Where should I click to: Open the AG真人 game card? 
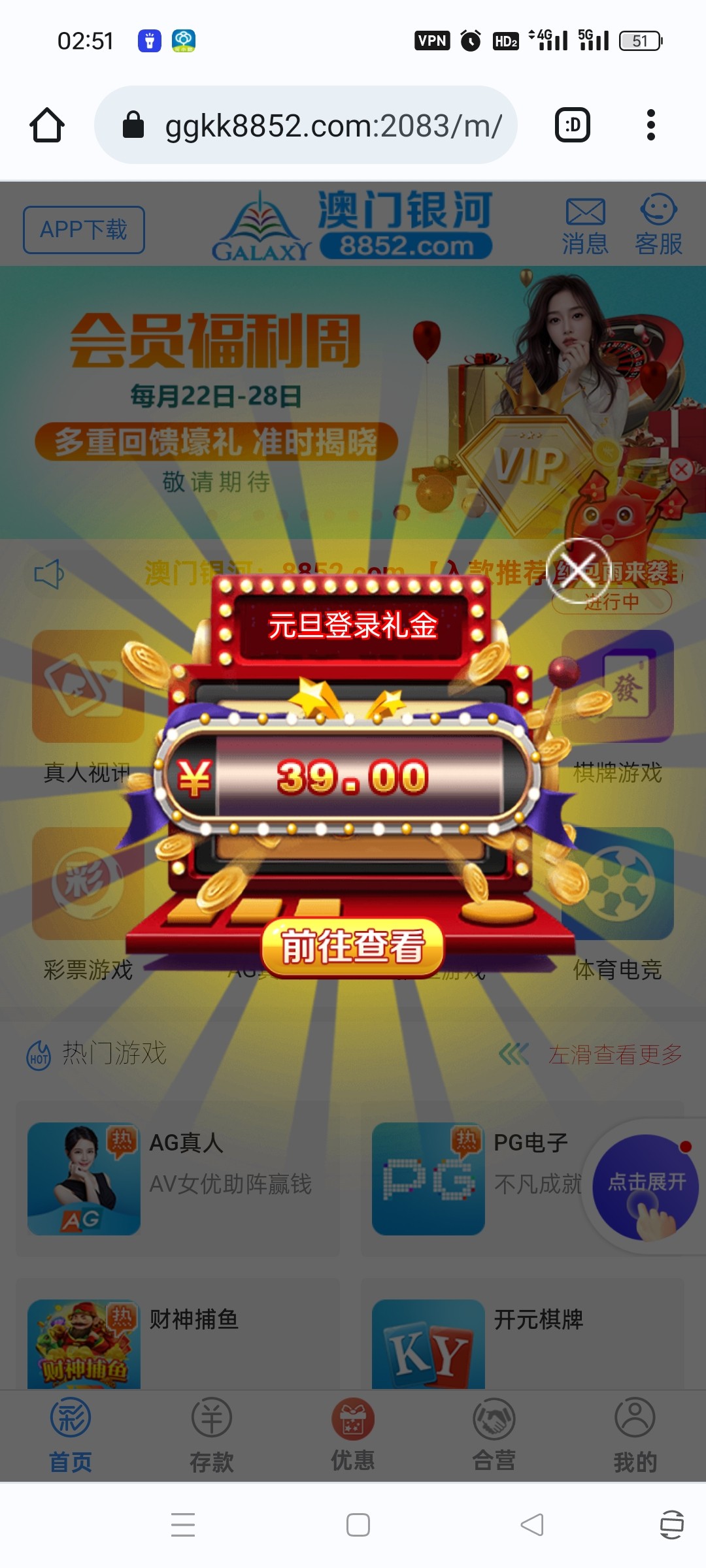pyautogui.click(x=178, y=1179)
